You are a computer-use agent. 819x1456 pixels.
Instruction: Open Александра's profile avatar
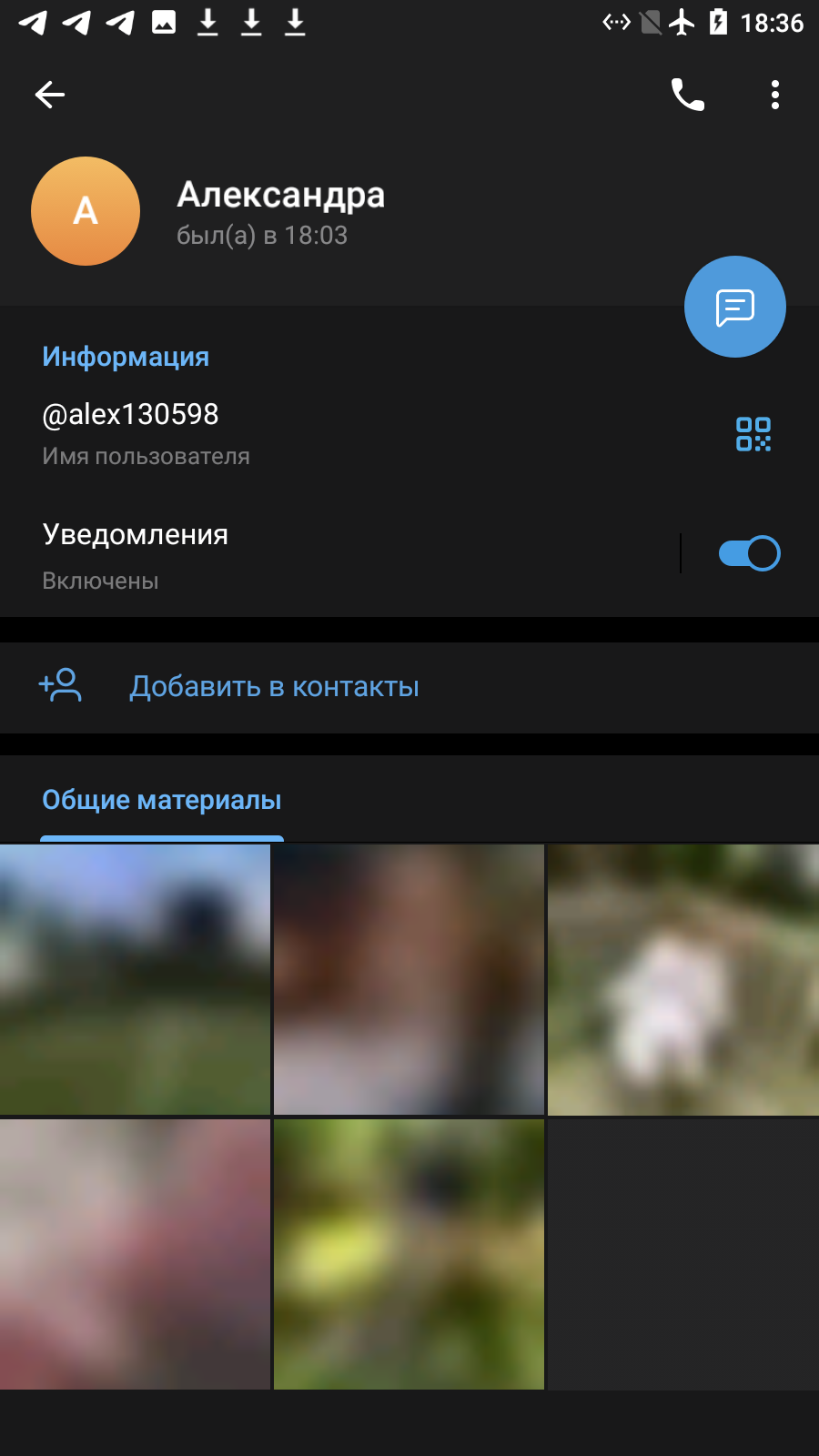point(86,211)
